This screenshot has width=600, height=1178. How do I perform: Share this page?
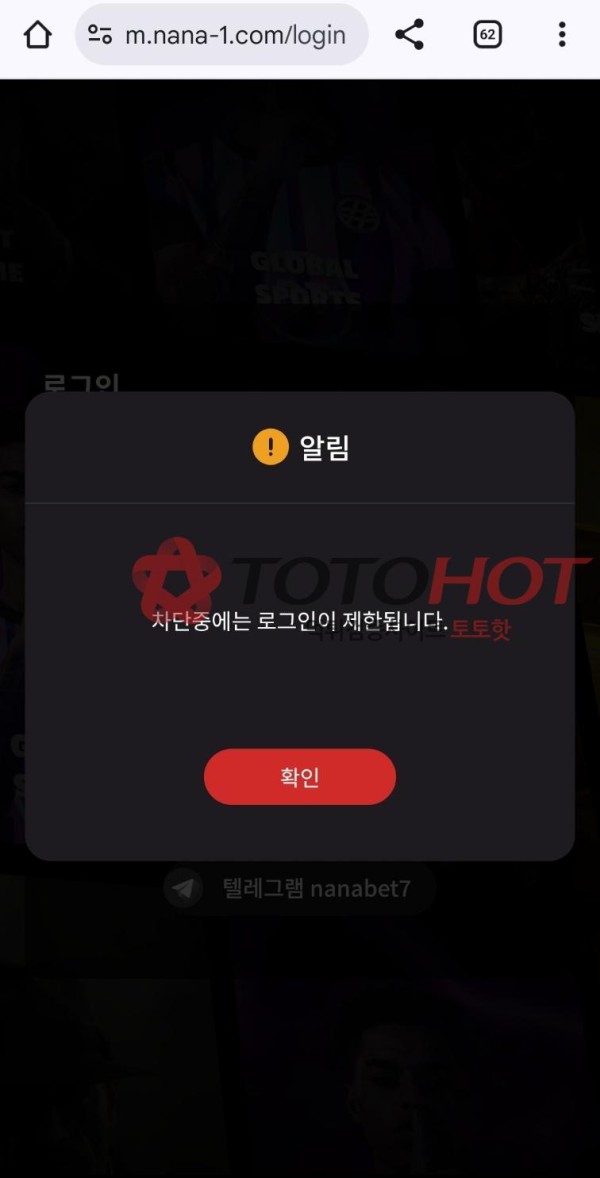point(409,35)
